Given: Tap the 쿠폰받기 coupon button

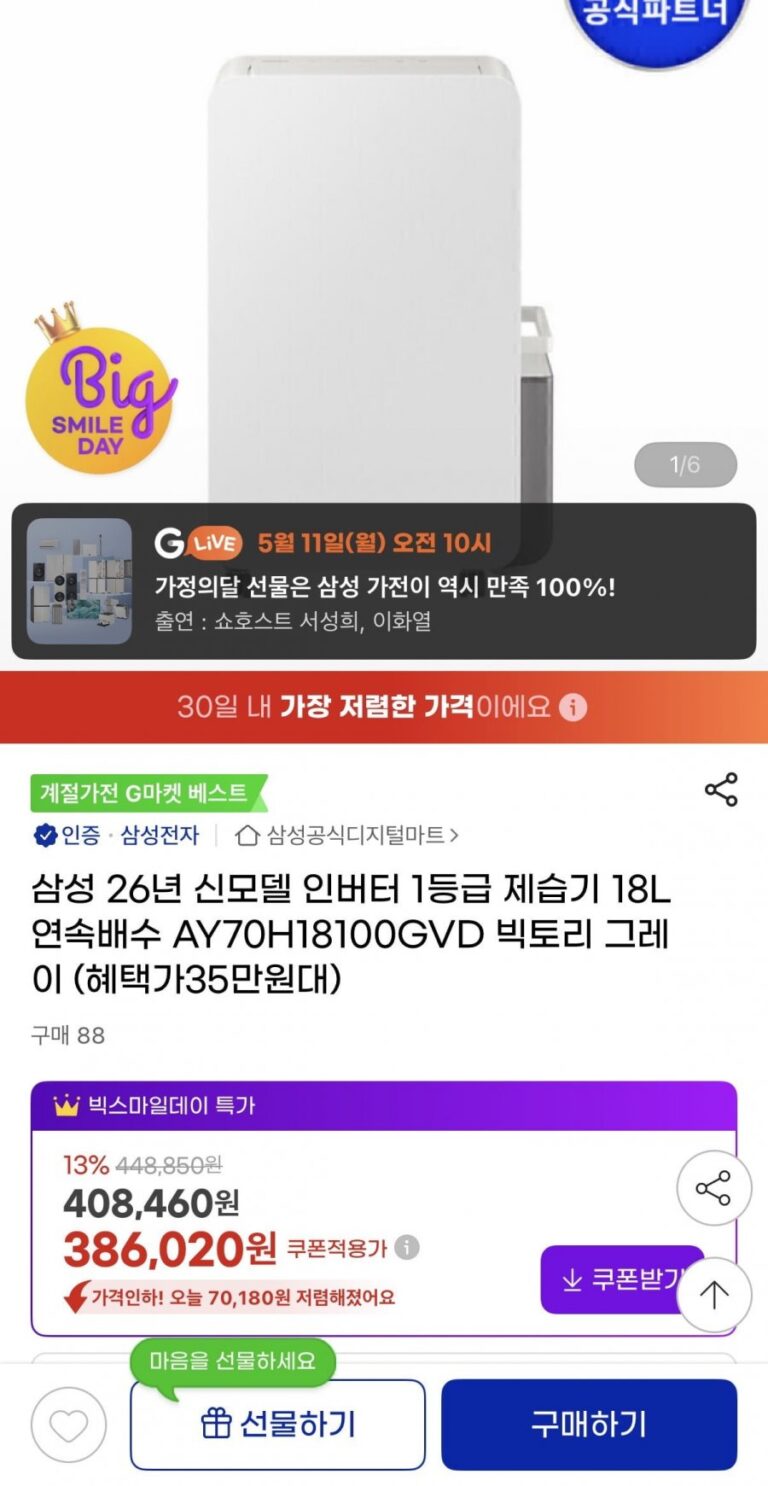Looking at the screenshot, I should (x=622, y=1279).
